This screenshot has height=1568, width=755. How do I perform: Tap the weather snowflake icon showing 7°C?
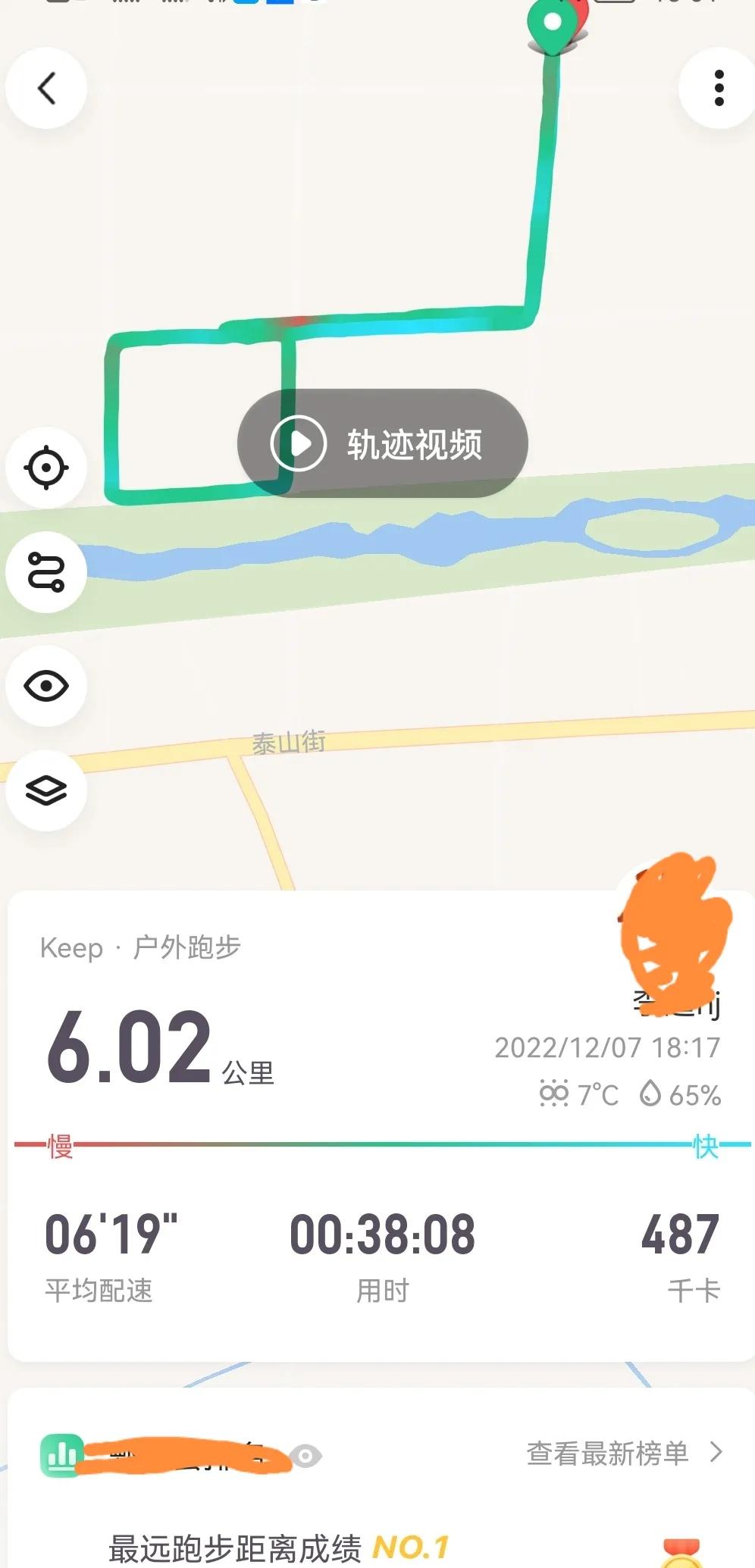[554, 1093]
